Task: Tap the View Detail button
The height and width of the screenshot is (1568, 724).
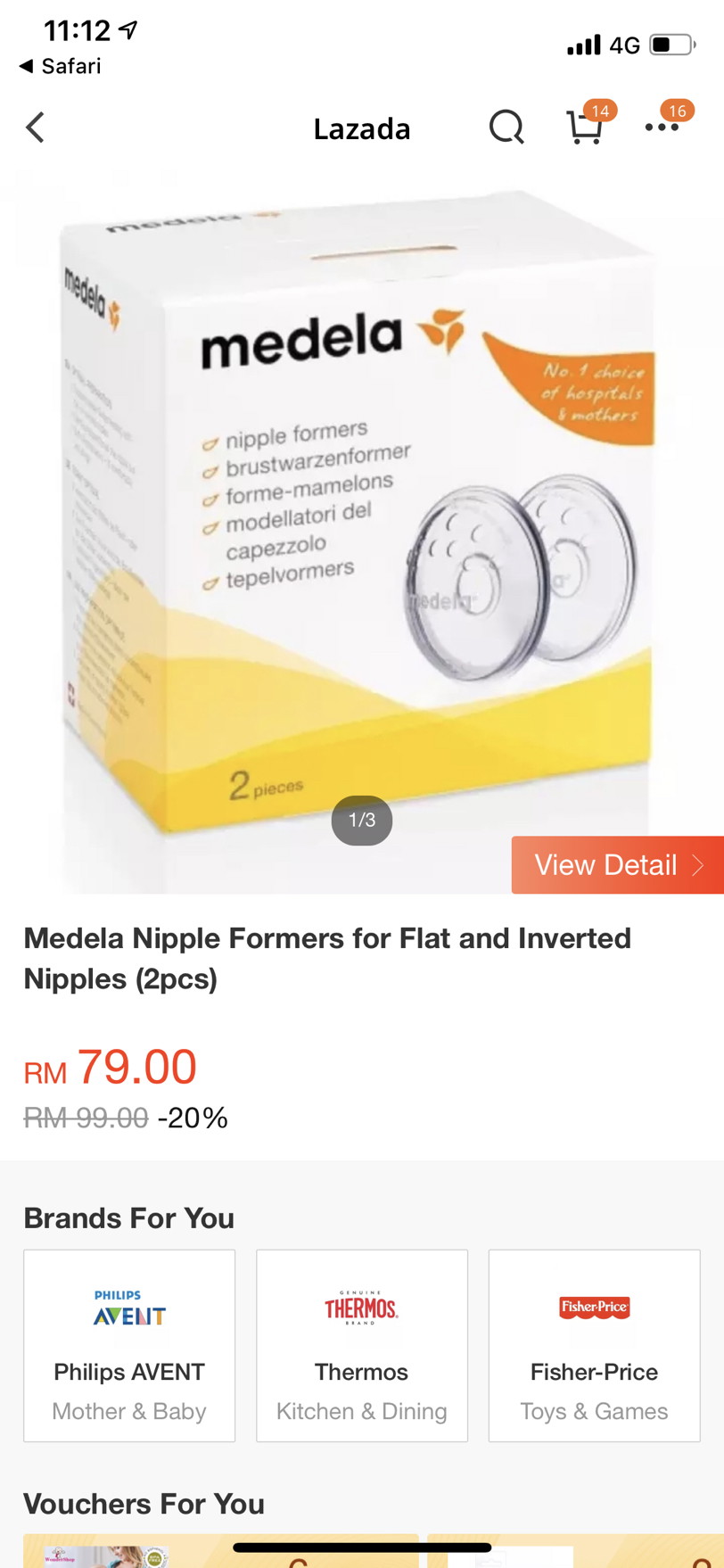Action: pyautogui.click(x=617, y=864)
